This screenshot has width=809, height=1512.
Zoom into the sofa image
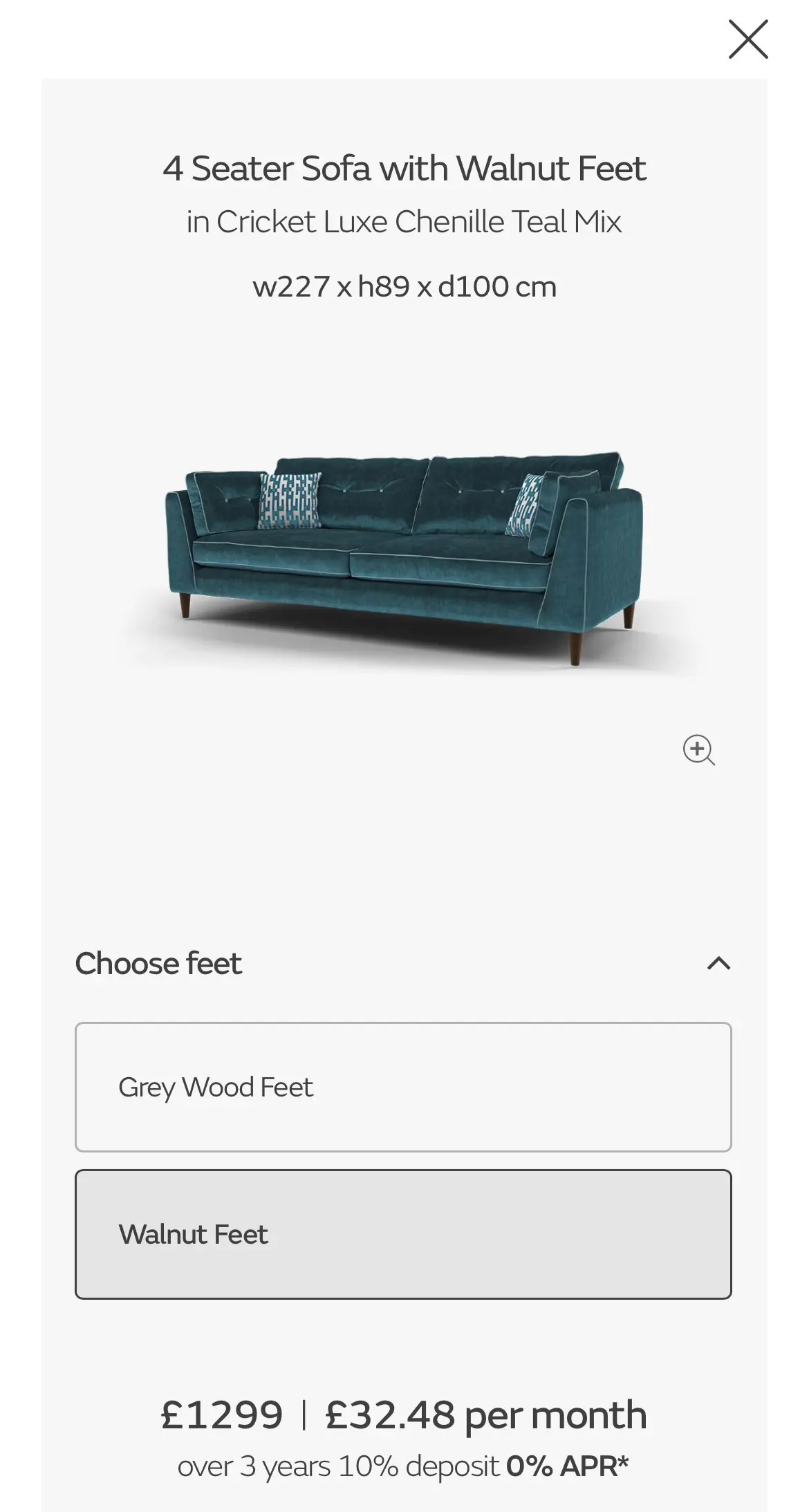tap(698, 749)
